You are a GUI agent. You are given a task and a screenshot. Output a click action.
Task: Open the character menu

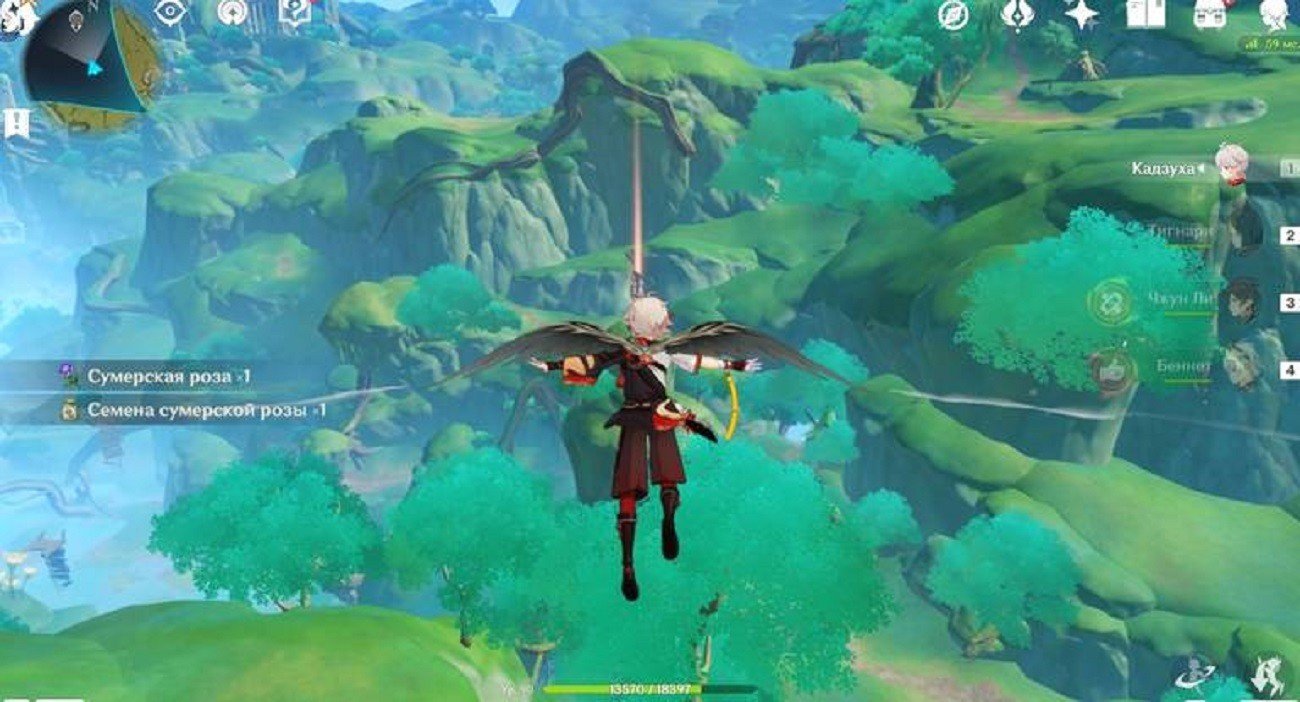pyautogui.click(x=1273, y=14)
